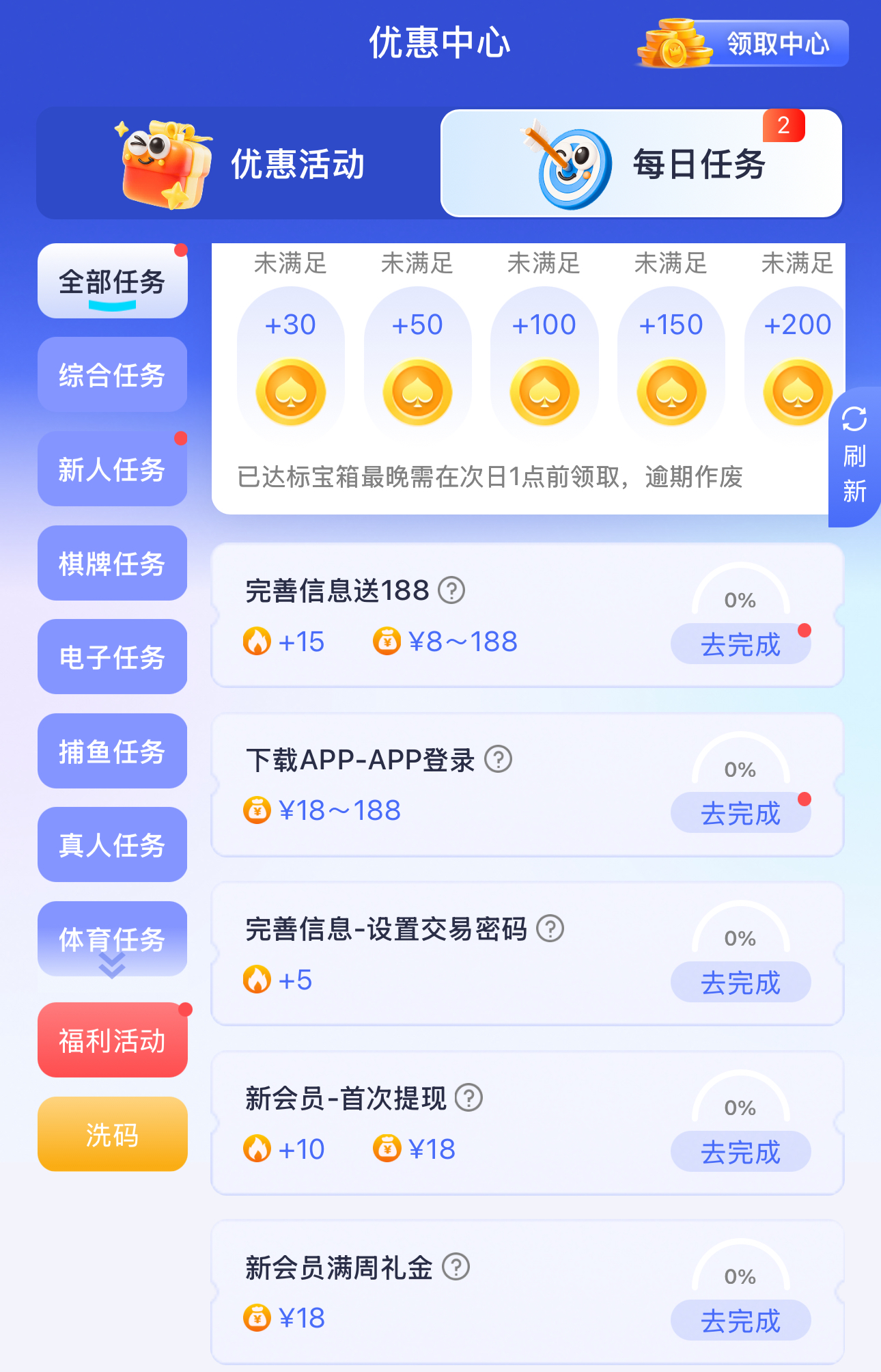Tap 去完成 for 下载APP-APP登录
Screen dimensions: 881x1372
click(x=740, y=813)
